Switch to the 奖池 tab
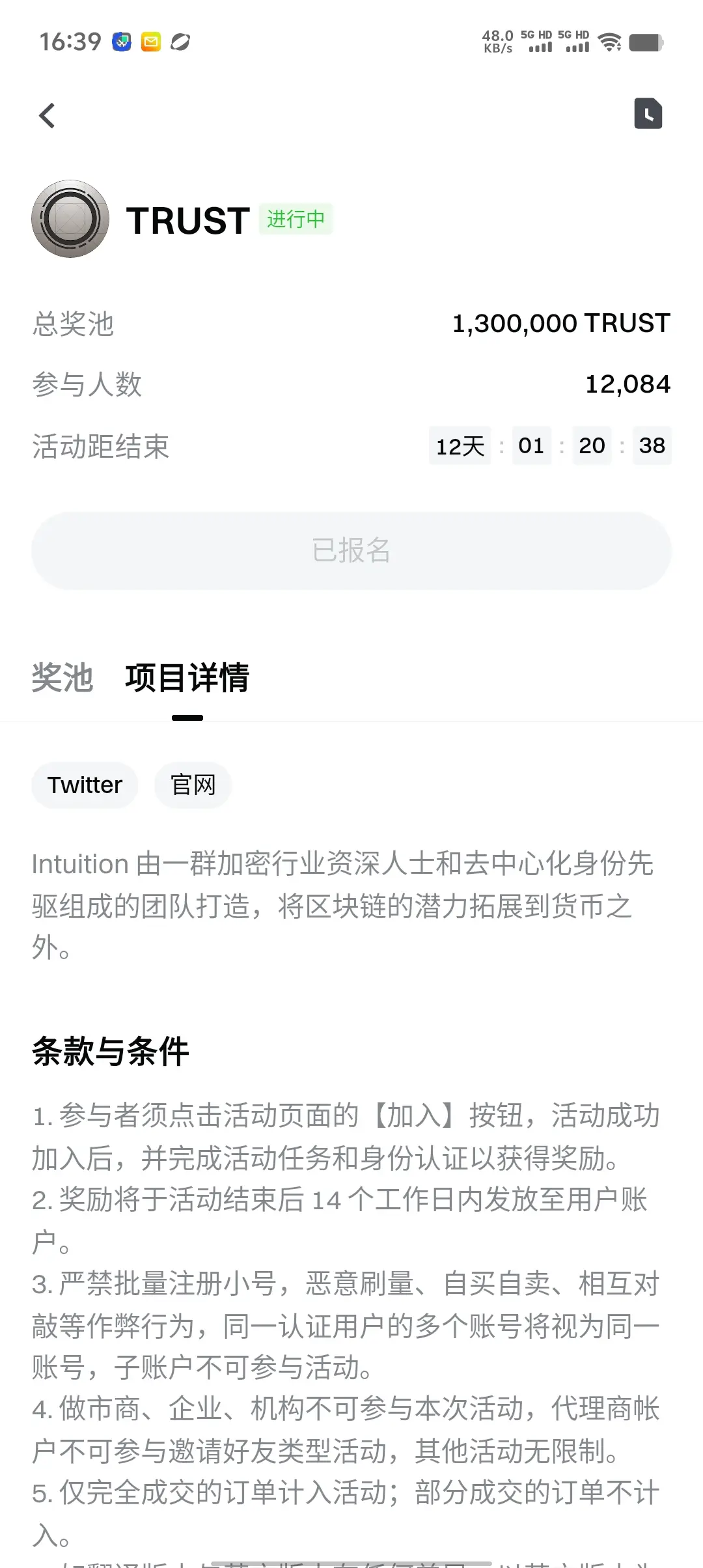703x1568 pixels. point(63,679)
